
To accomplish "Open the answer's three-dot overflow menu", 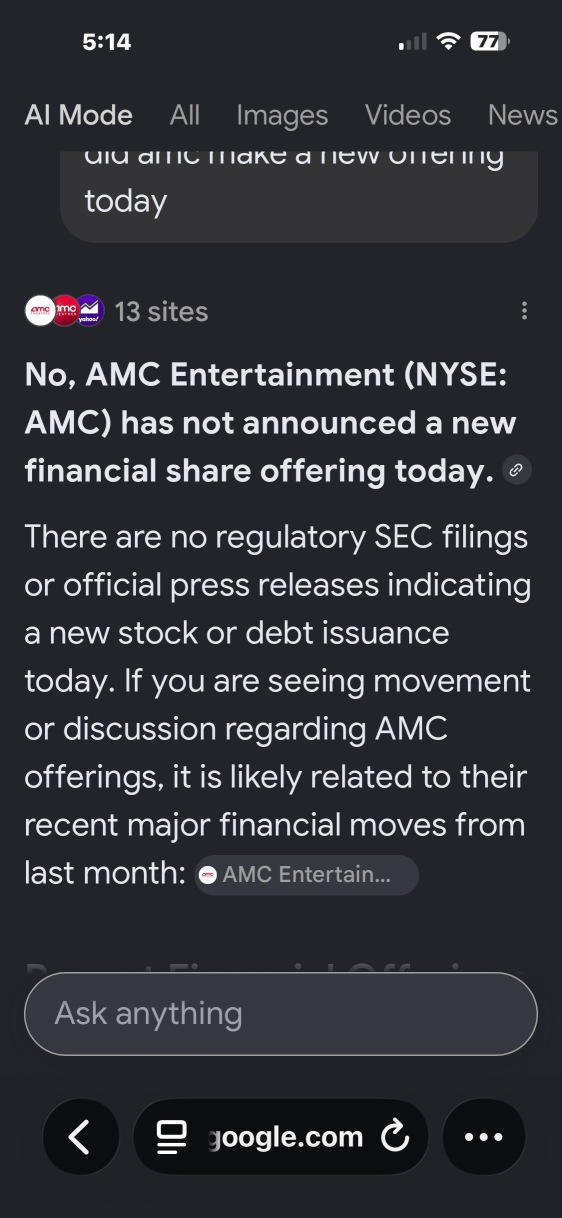I will pos(525,311).
